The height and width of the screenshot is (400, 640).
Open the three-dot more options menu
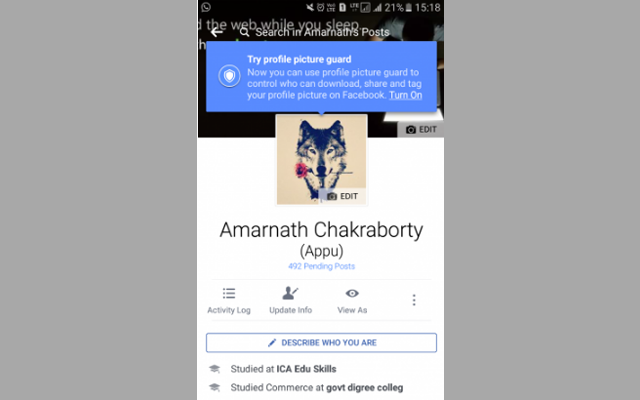[x=414, y=300]
